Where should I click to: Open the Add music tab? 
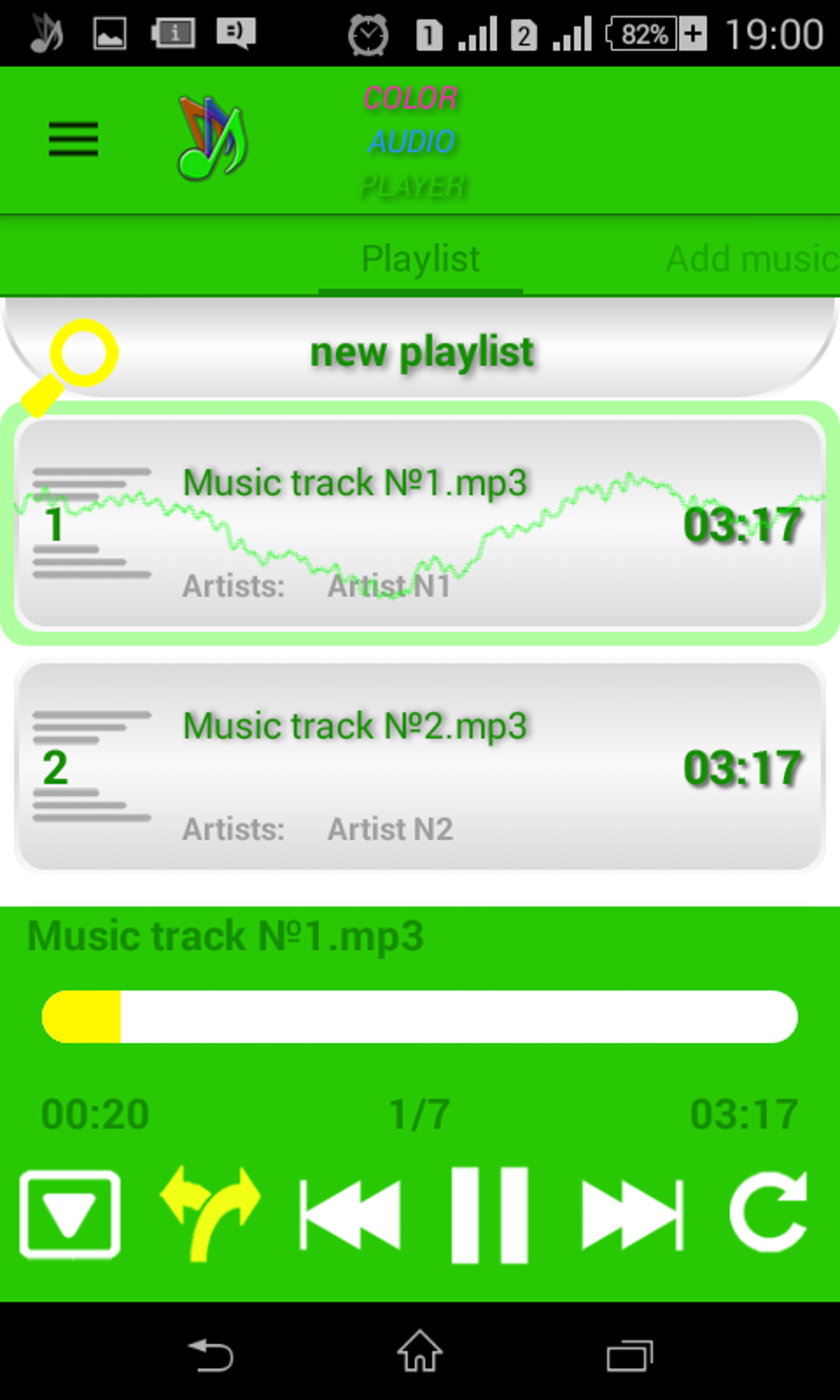(x=748, y=258)
